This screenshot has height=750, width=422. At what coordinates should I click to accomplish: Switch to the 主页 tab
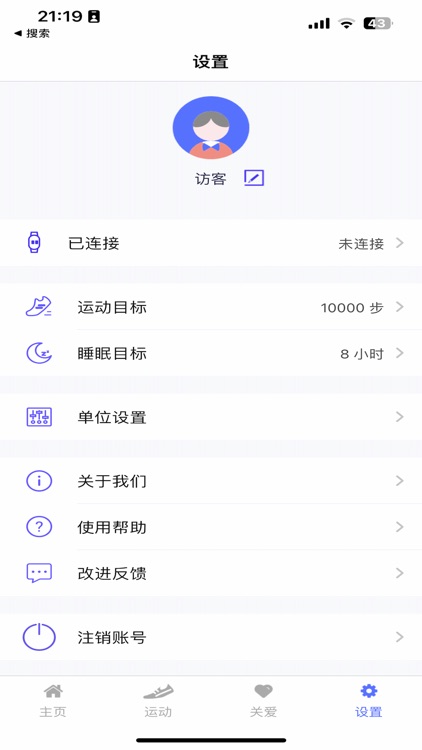pos(53,701)
